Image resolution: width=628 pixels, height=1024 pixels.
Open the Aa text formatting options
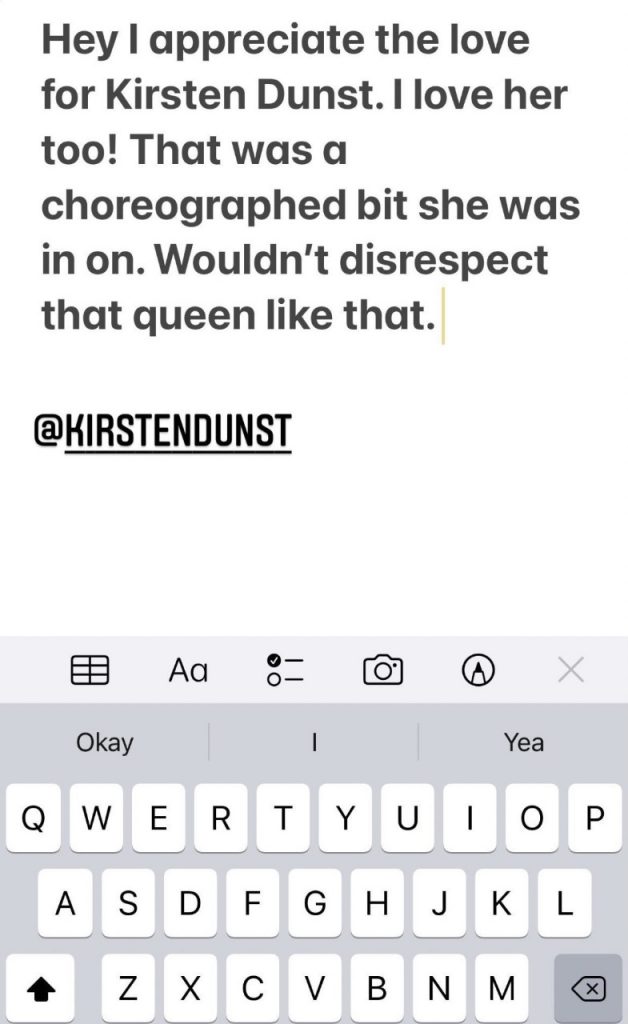(x=188, y=670)
